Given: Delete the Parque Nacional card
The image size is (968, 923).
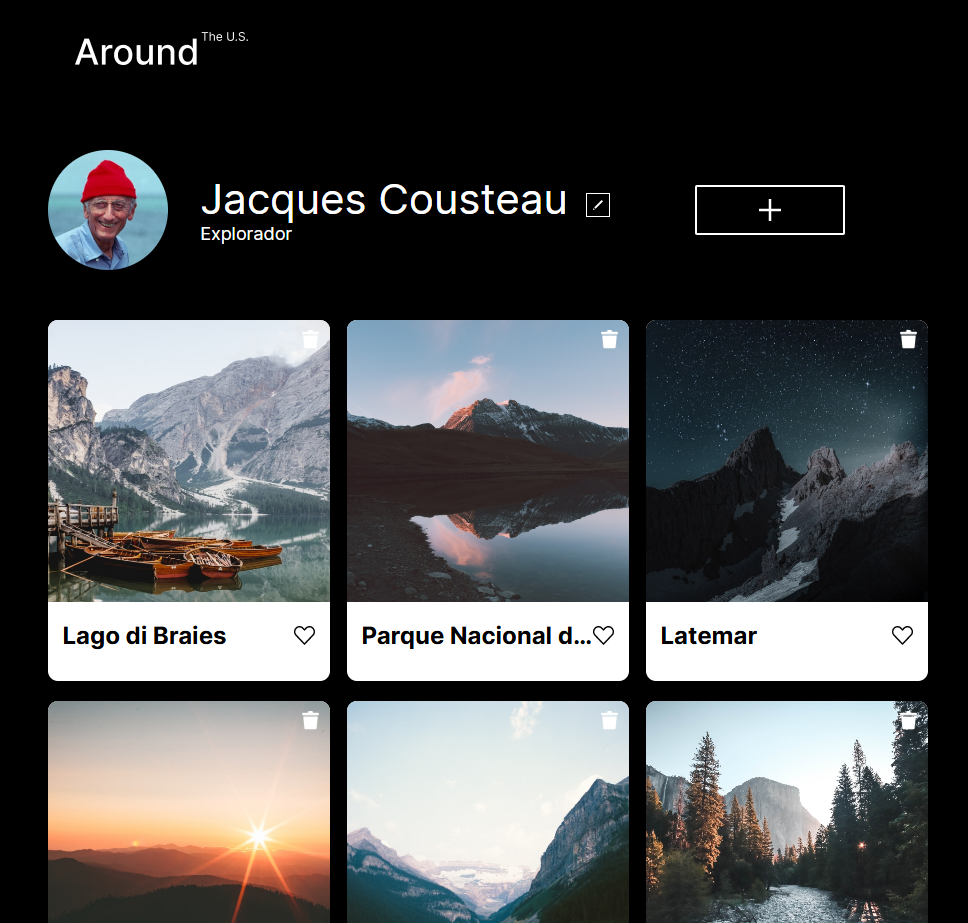Looking at the screenshot, I should pyautogui.click(x=609, y=339).
